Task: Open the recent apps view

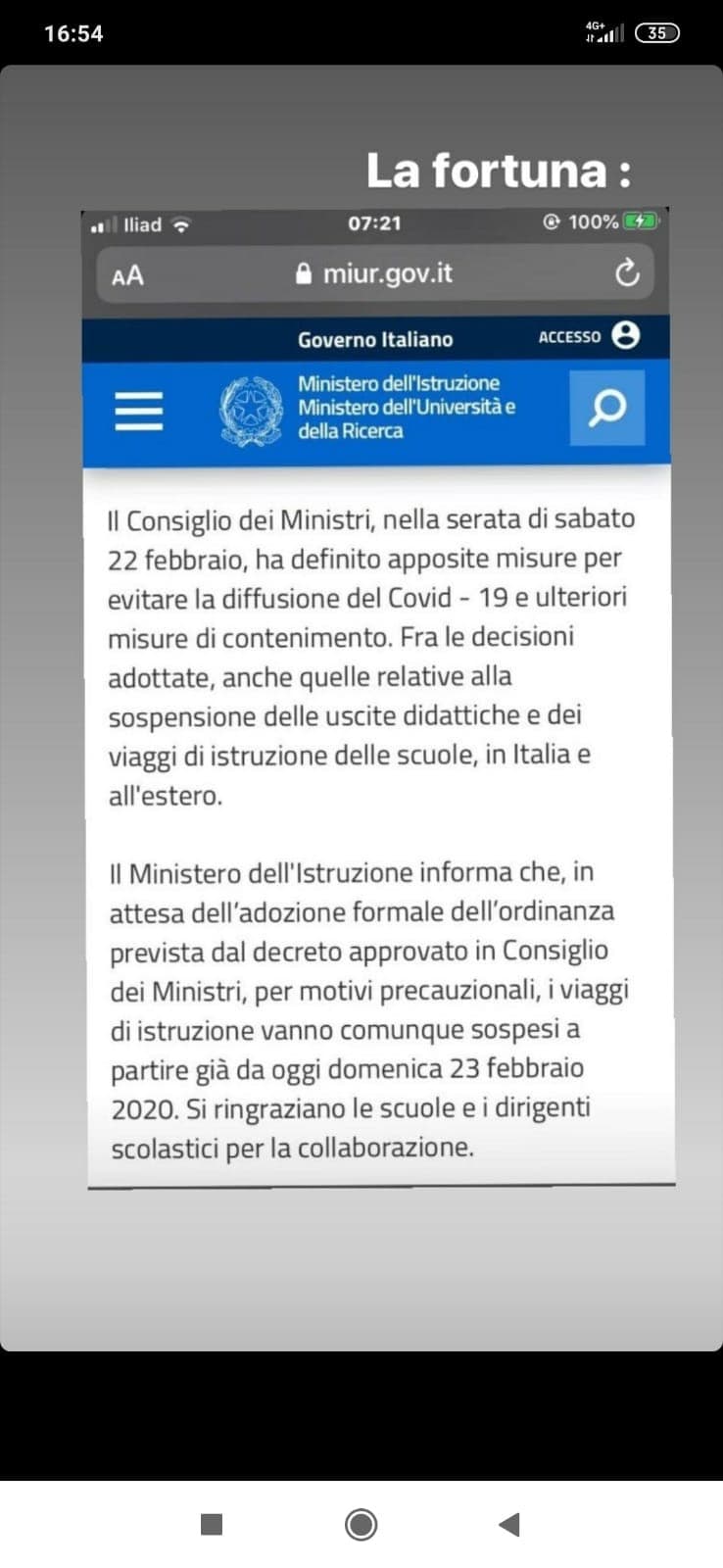Action: pyautogui.click(x=212, y=1524)
